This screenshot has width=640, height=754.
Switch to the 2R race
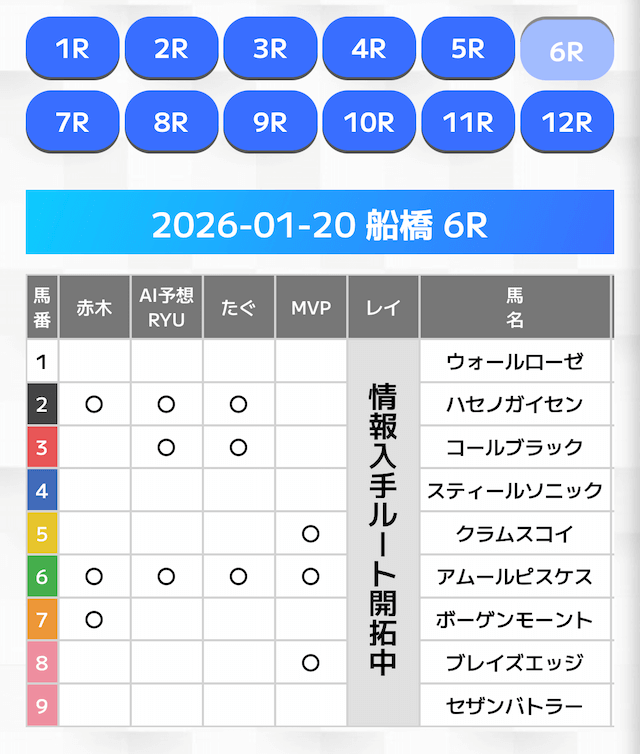pos(171,48)
